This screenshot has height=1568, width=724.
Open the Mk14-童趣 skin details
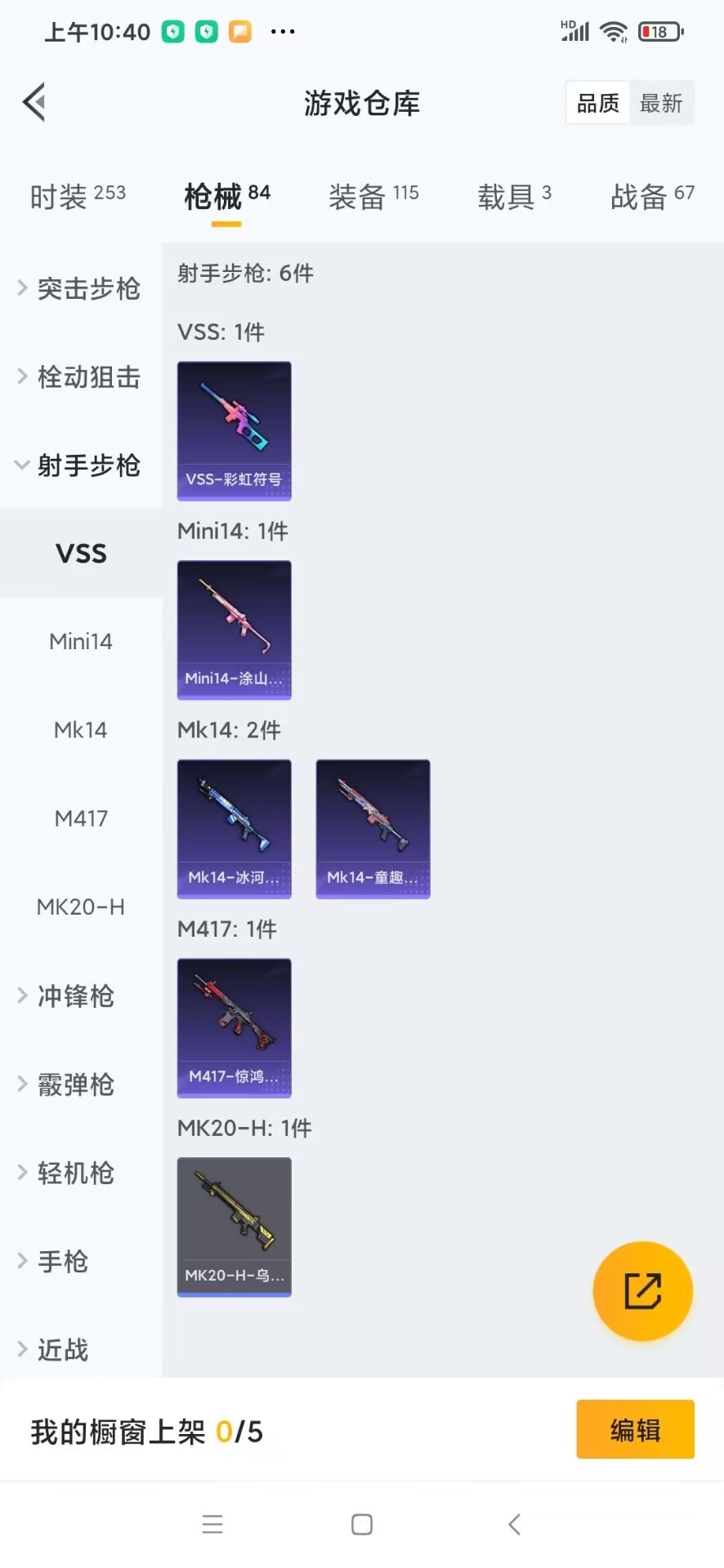[372, 828]
